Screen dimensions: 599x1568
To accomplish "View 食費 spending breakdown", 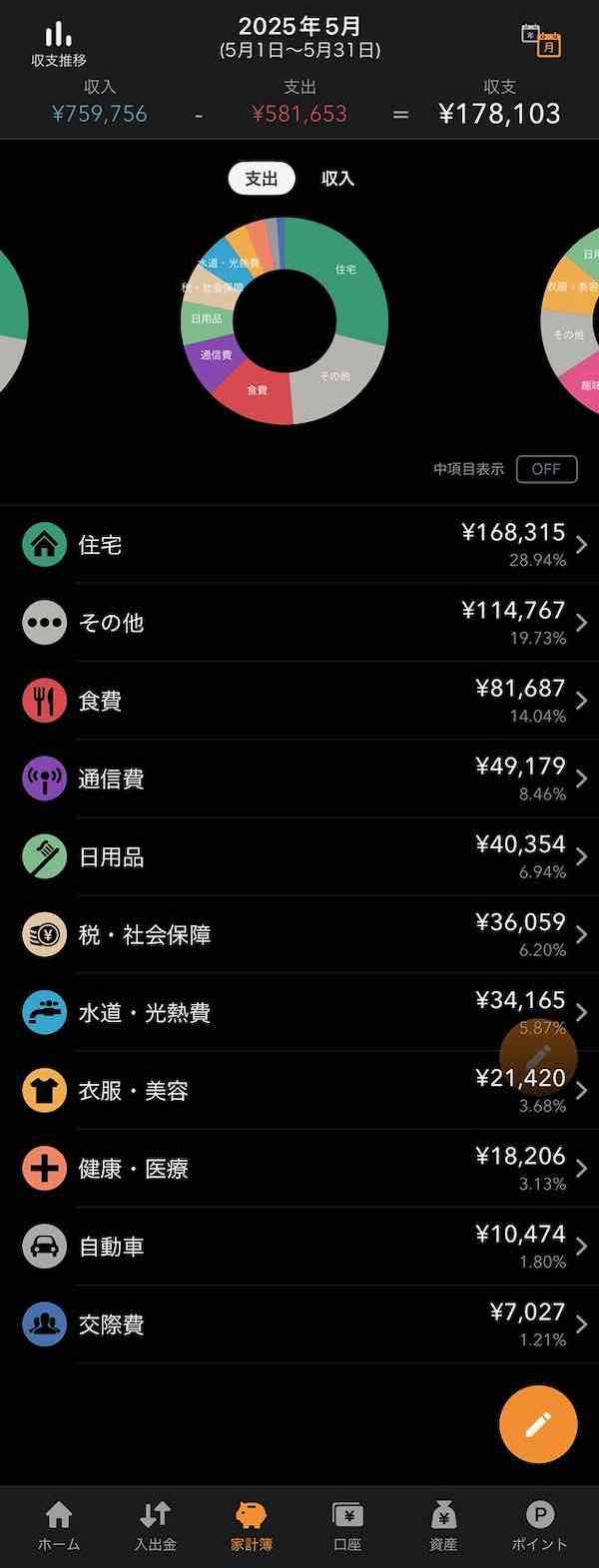I will (x=299, y=701).
